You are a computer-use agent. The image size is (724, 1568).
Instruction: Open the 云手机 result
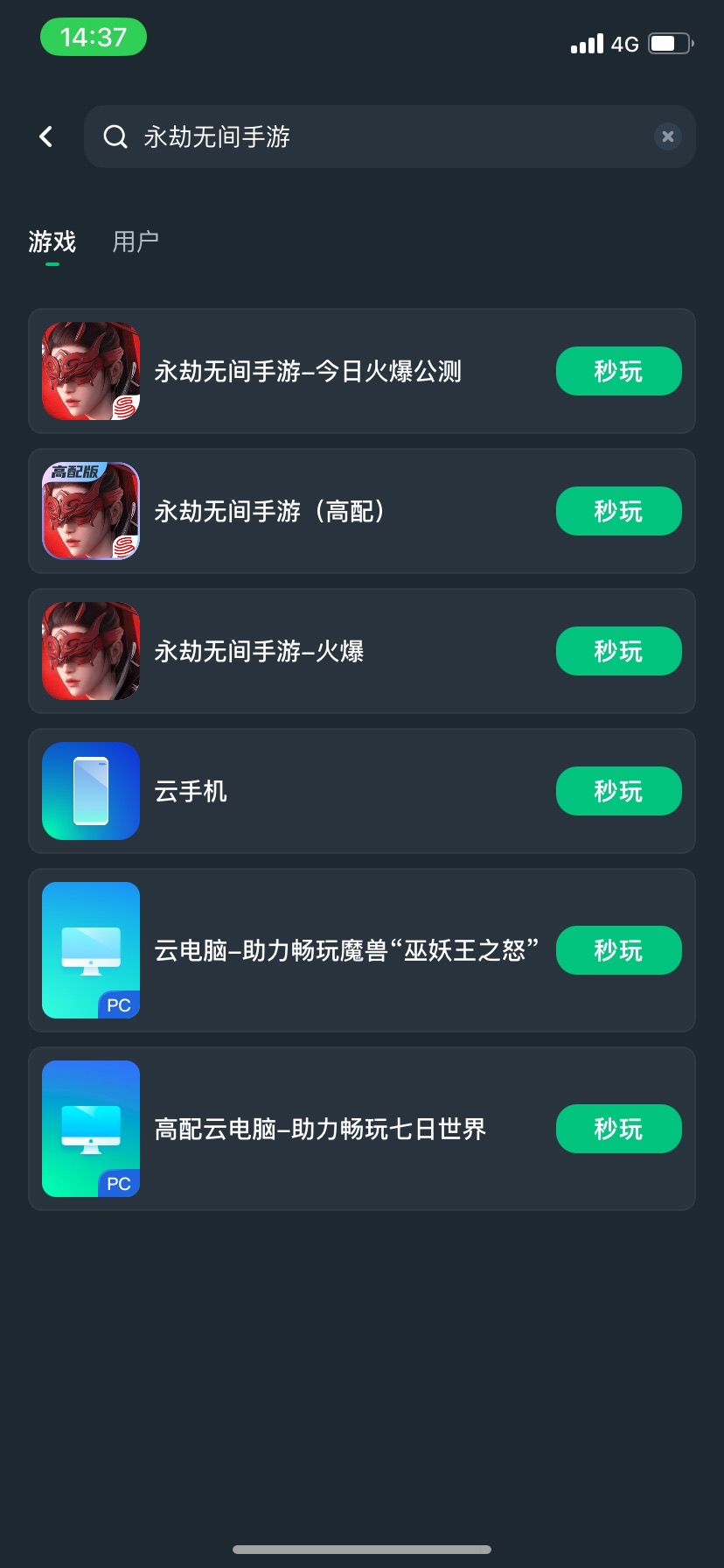pos(191,792)
